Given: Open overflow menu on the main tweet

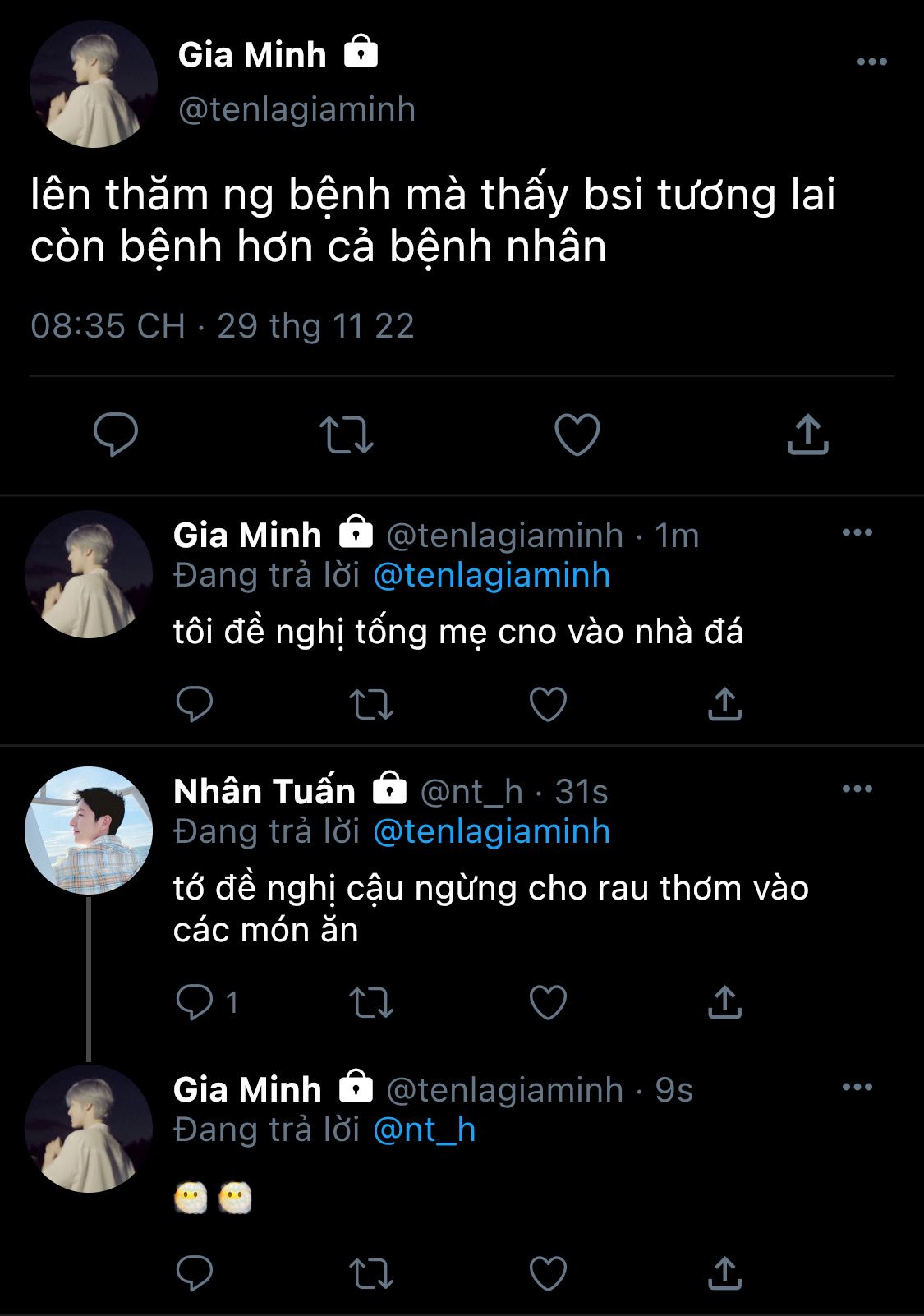Looking at the screenshot, I should point(871,62).
